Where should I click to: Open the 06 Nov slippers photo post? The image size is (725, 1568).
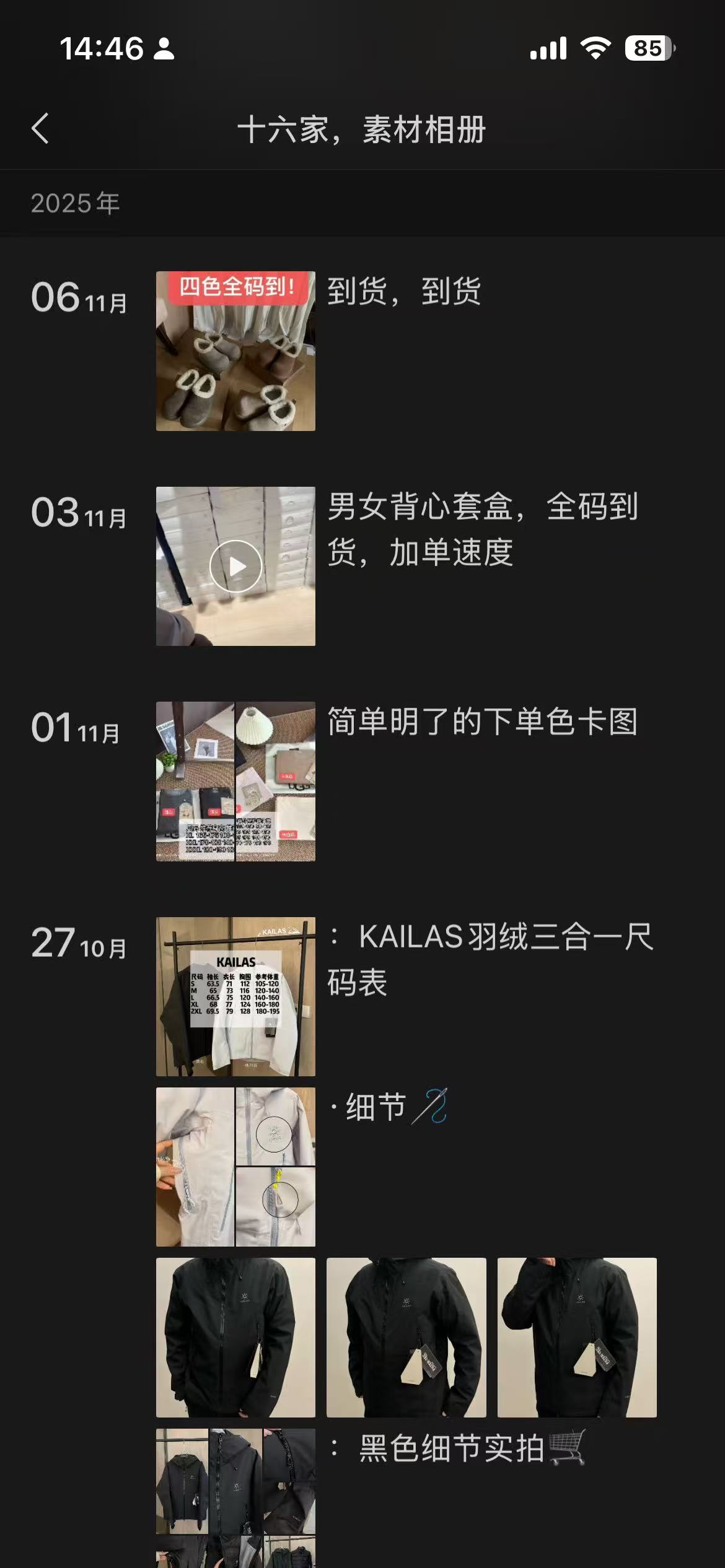click(235, 351)
